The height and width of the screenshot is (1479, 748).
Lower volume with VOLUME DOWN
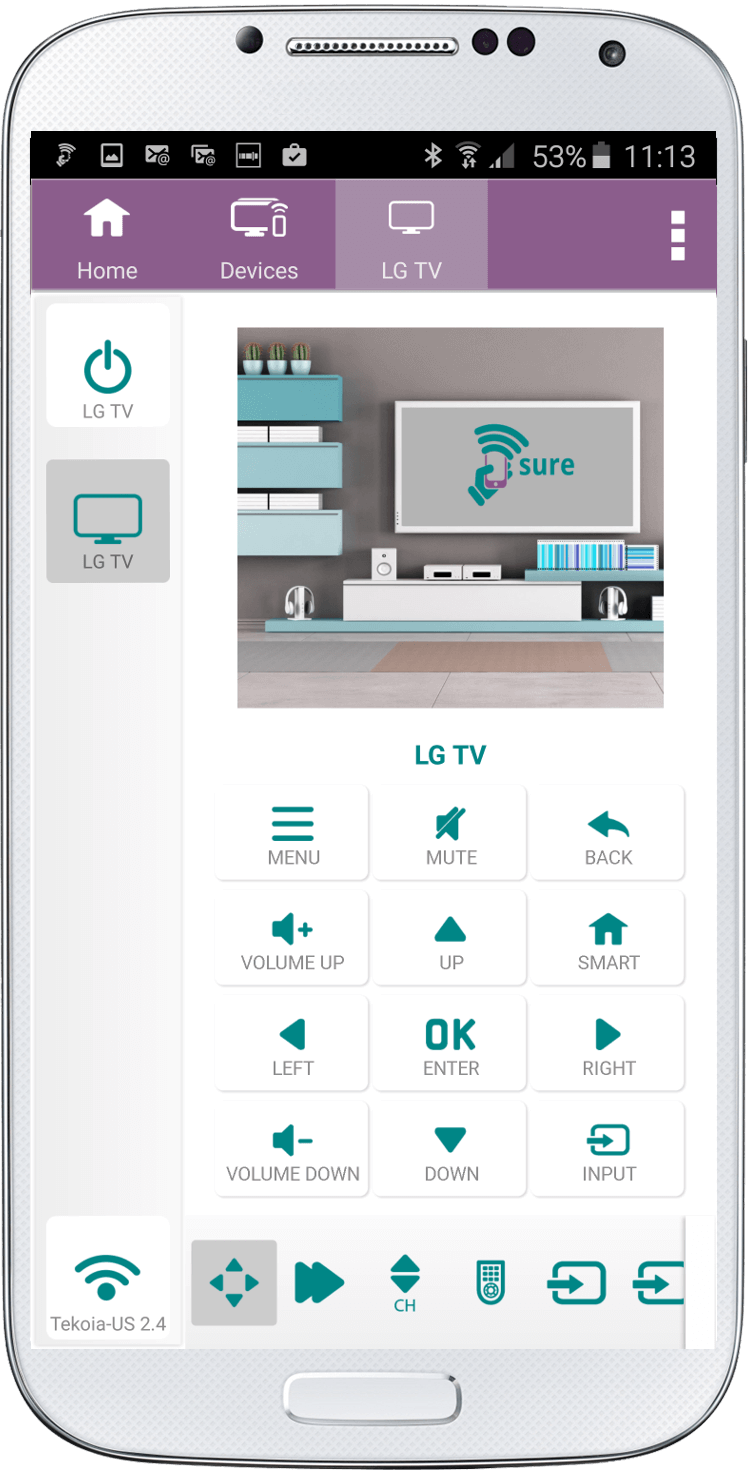(293, 1150)
